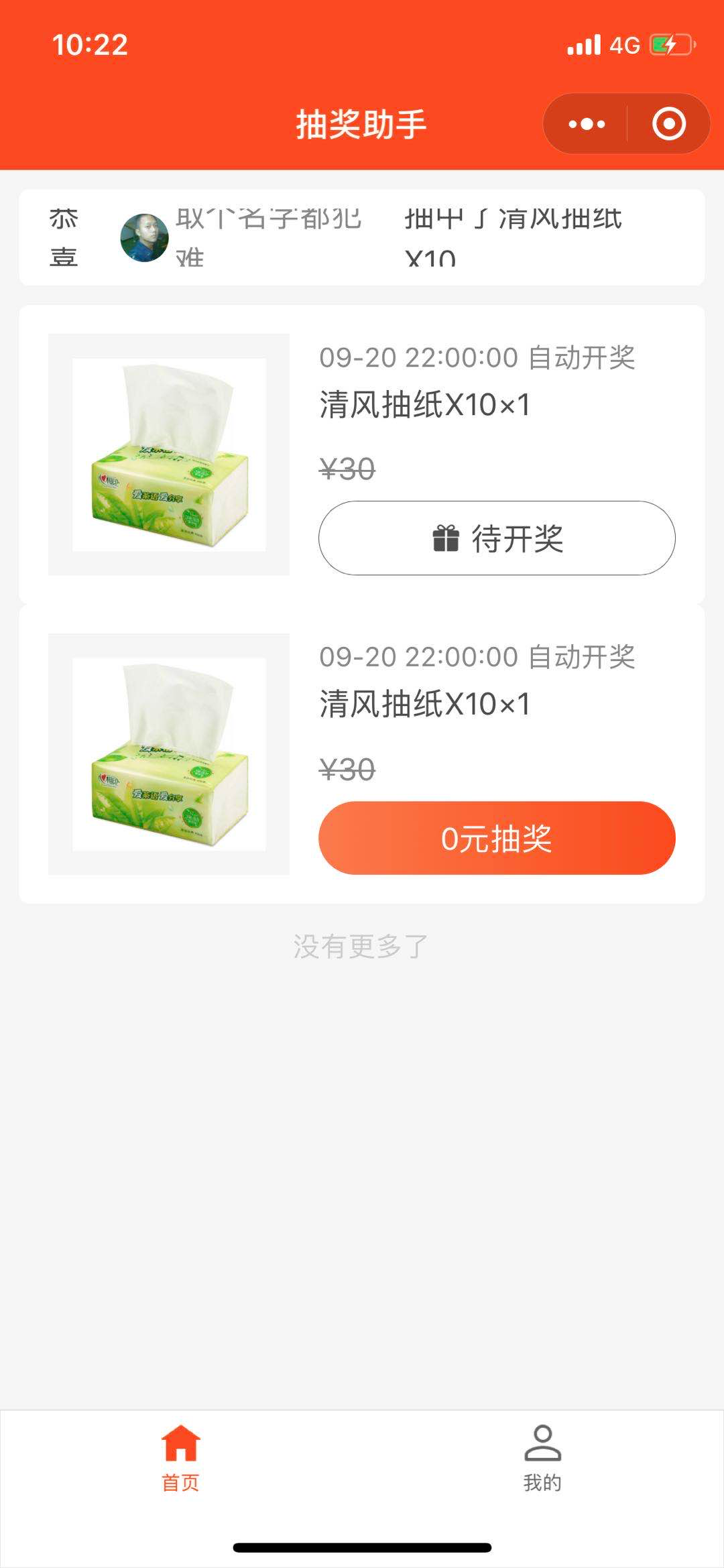Open the tissue product image with 待开奖
Screen dimensions: 724x1568
coord(169,455)
